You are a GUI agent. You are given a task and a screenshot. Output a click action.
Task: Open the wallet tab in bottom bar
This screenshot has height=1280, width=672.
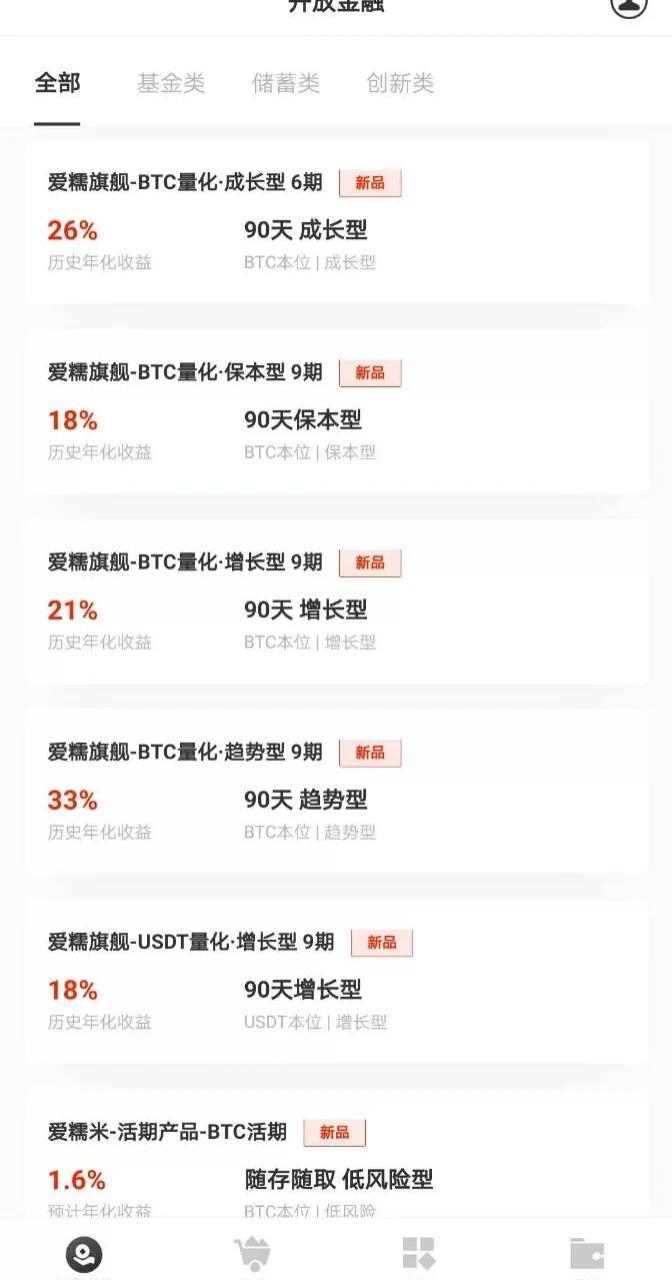coord(587,1253)
